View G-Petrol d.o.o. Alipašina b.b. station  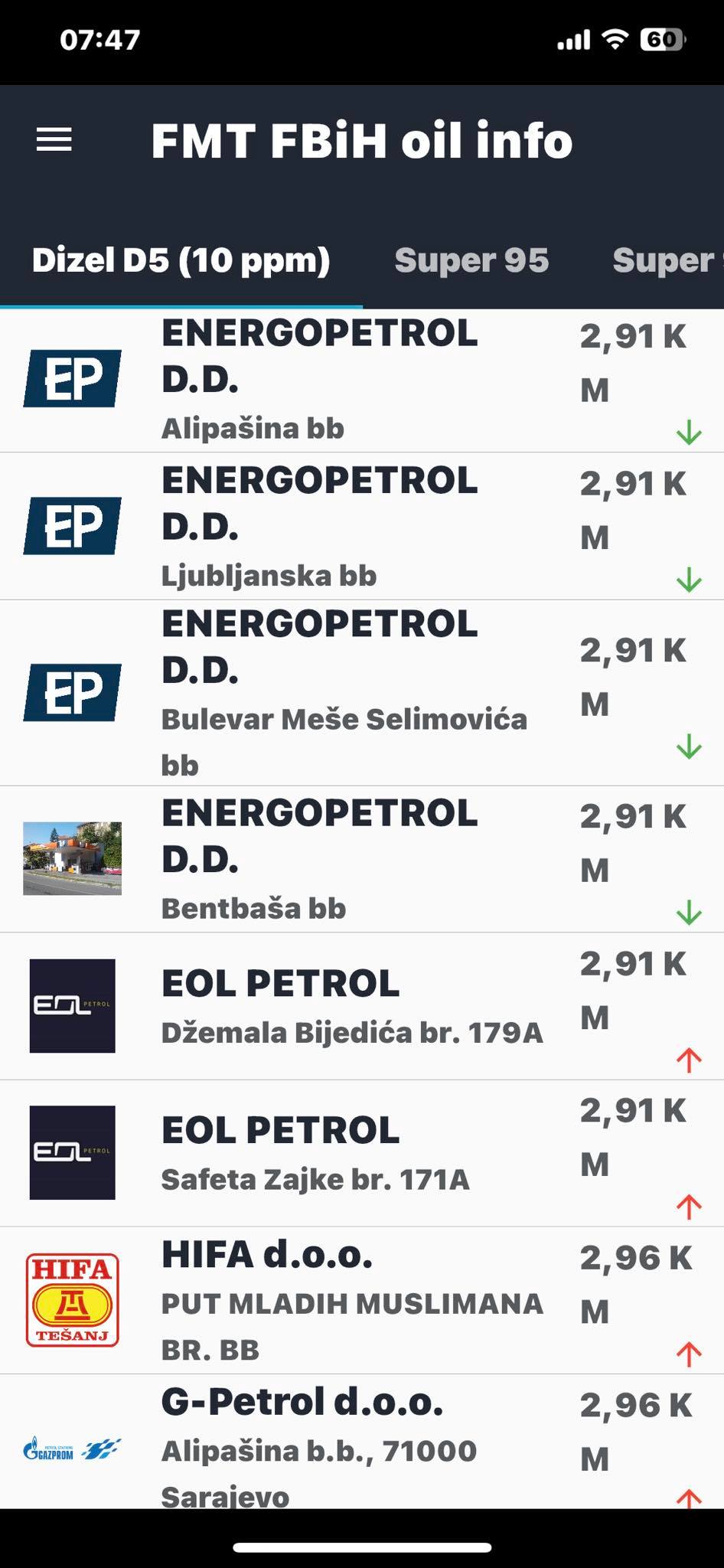(x=362, y=1442)
